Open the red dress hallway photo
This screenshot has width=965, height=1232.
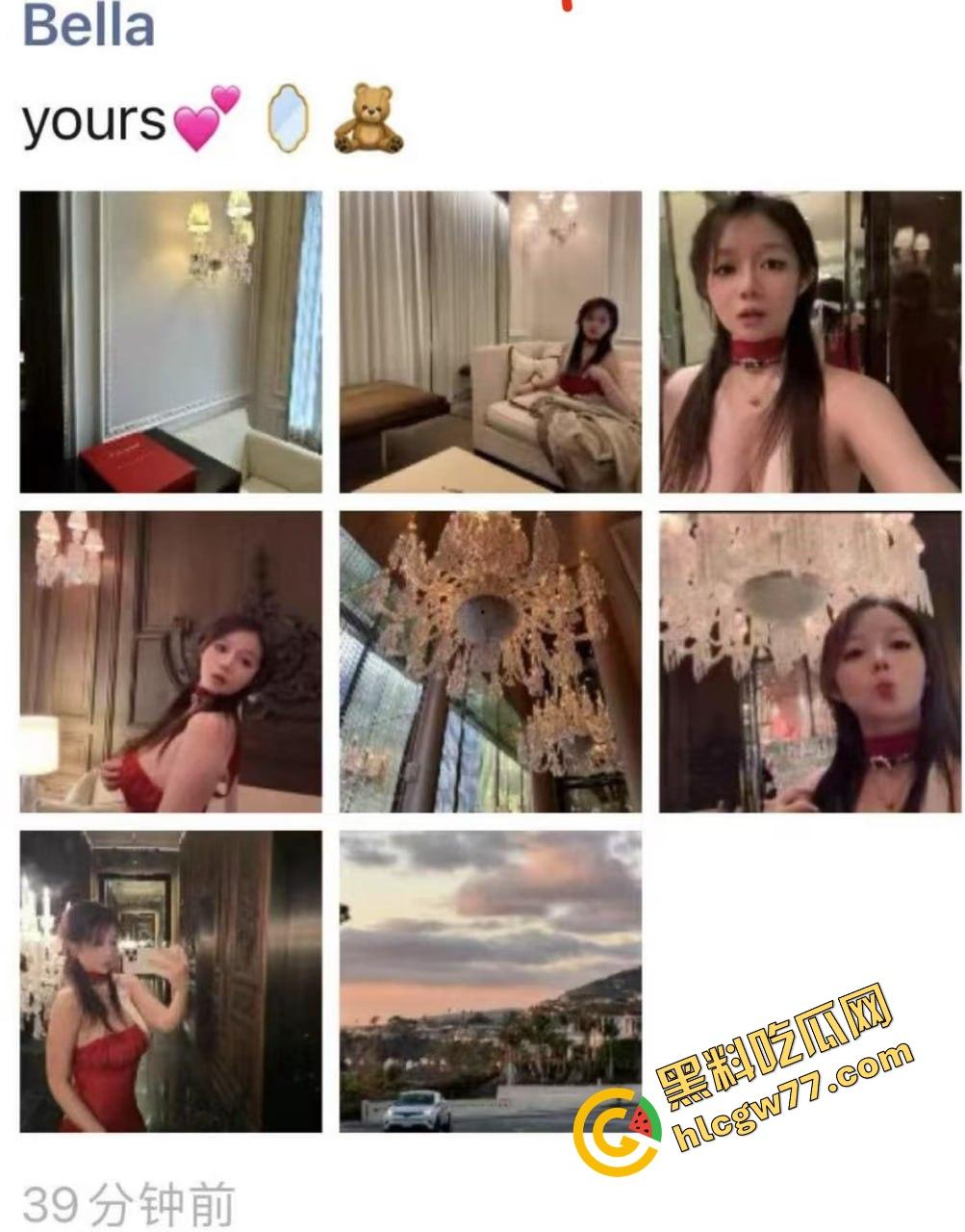(170, 981)
